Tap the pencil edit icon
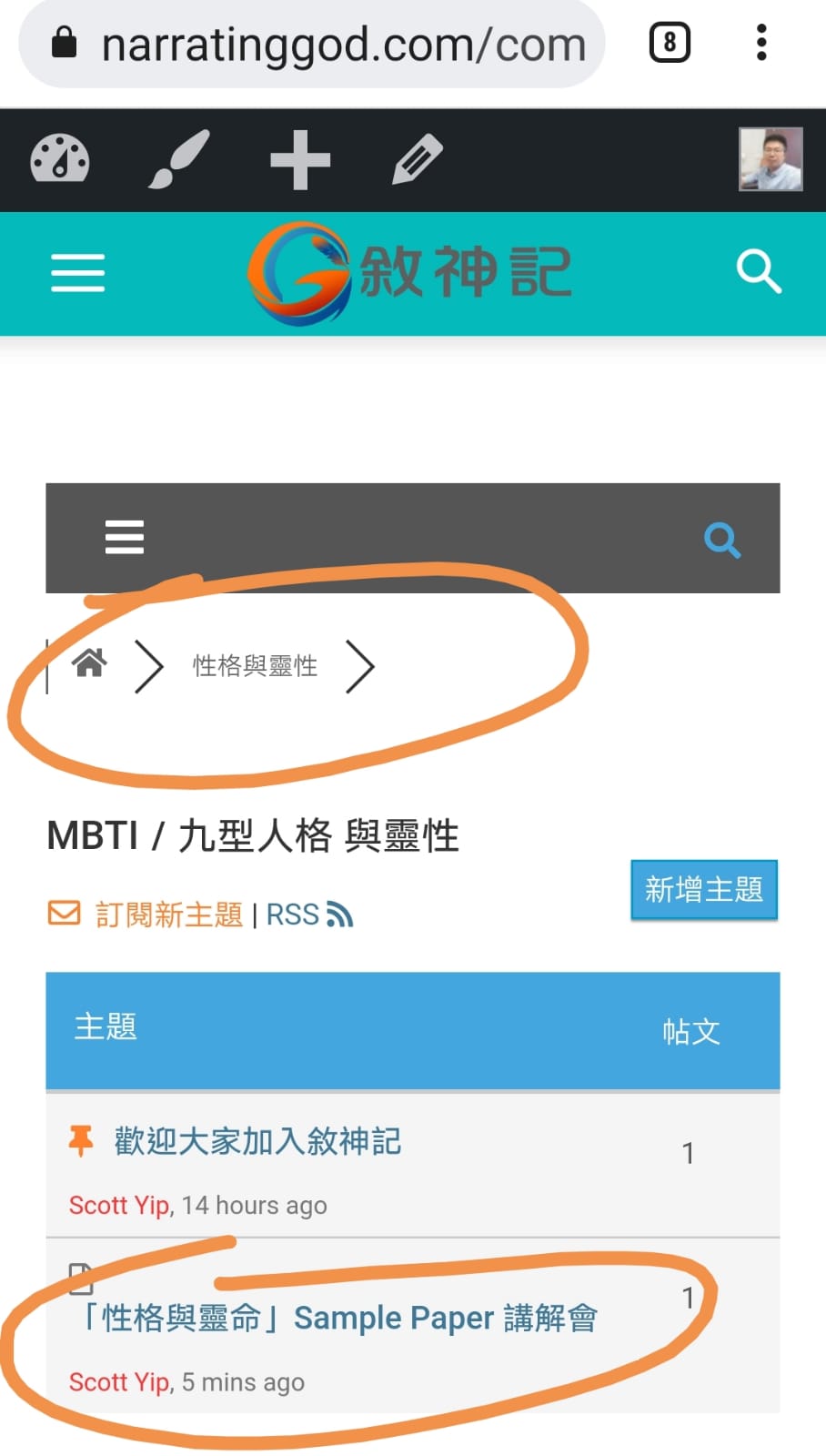826x1456 pixels. 418,159
